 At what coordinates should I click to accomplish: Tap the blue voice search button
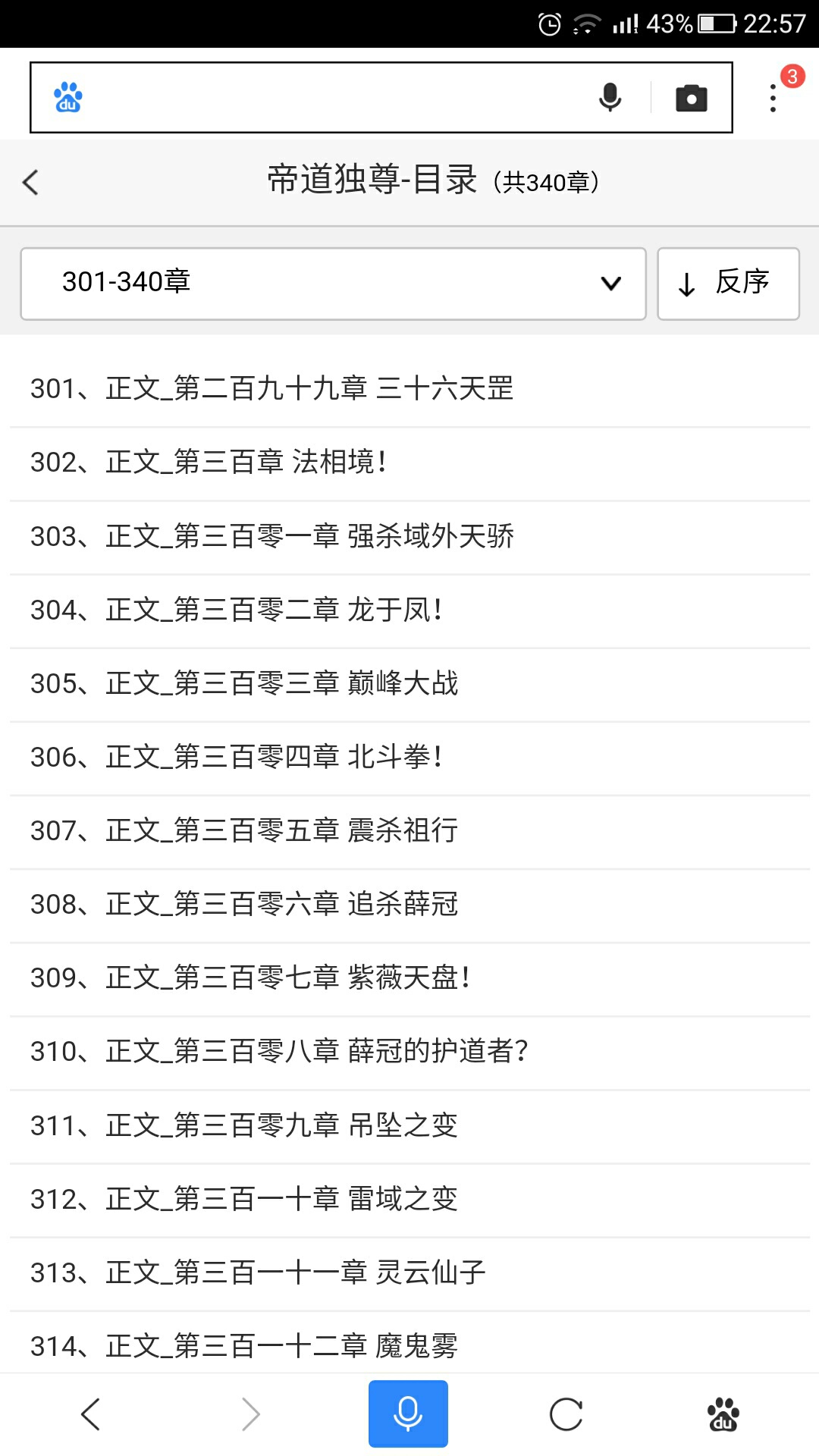pyautogui.click(x=408, y=1414)
